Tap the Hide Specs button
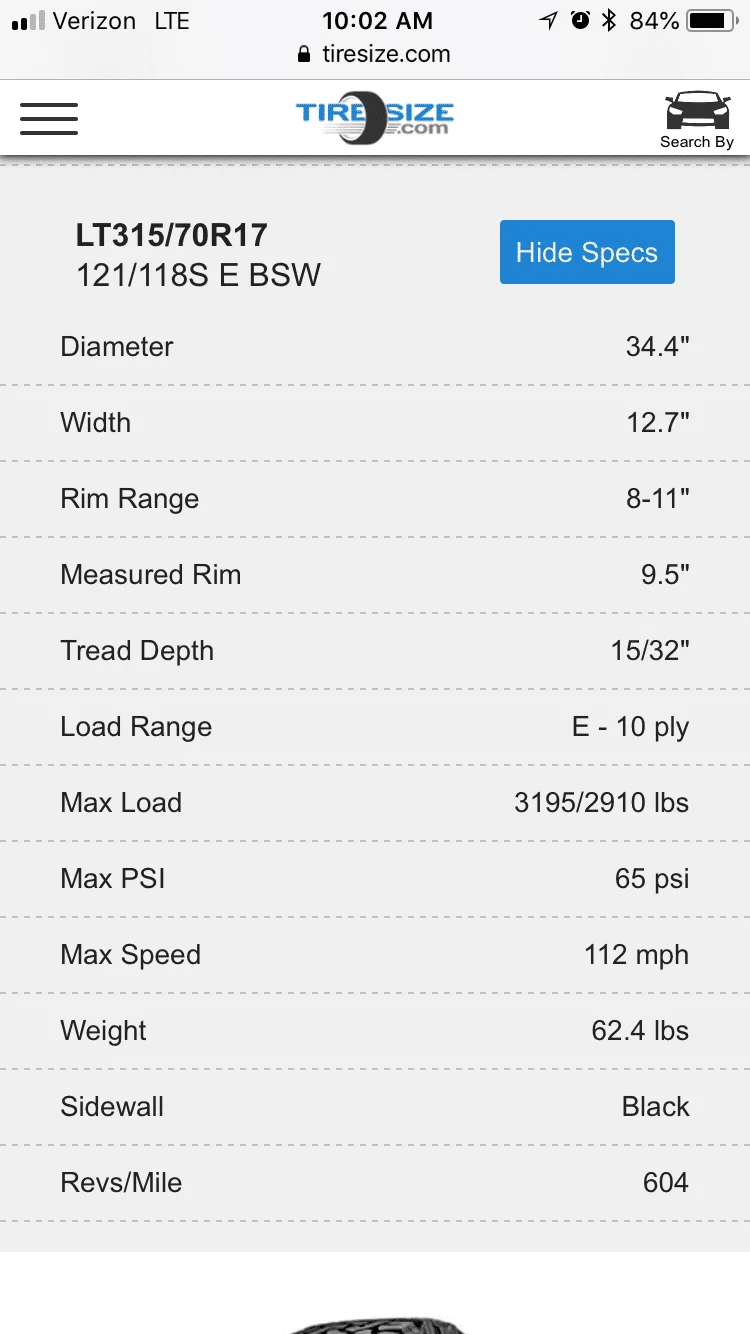Screen dimensions: 750x1334 pyautogui.click(x=587, y=252)
